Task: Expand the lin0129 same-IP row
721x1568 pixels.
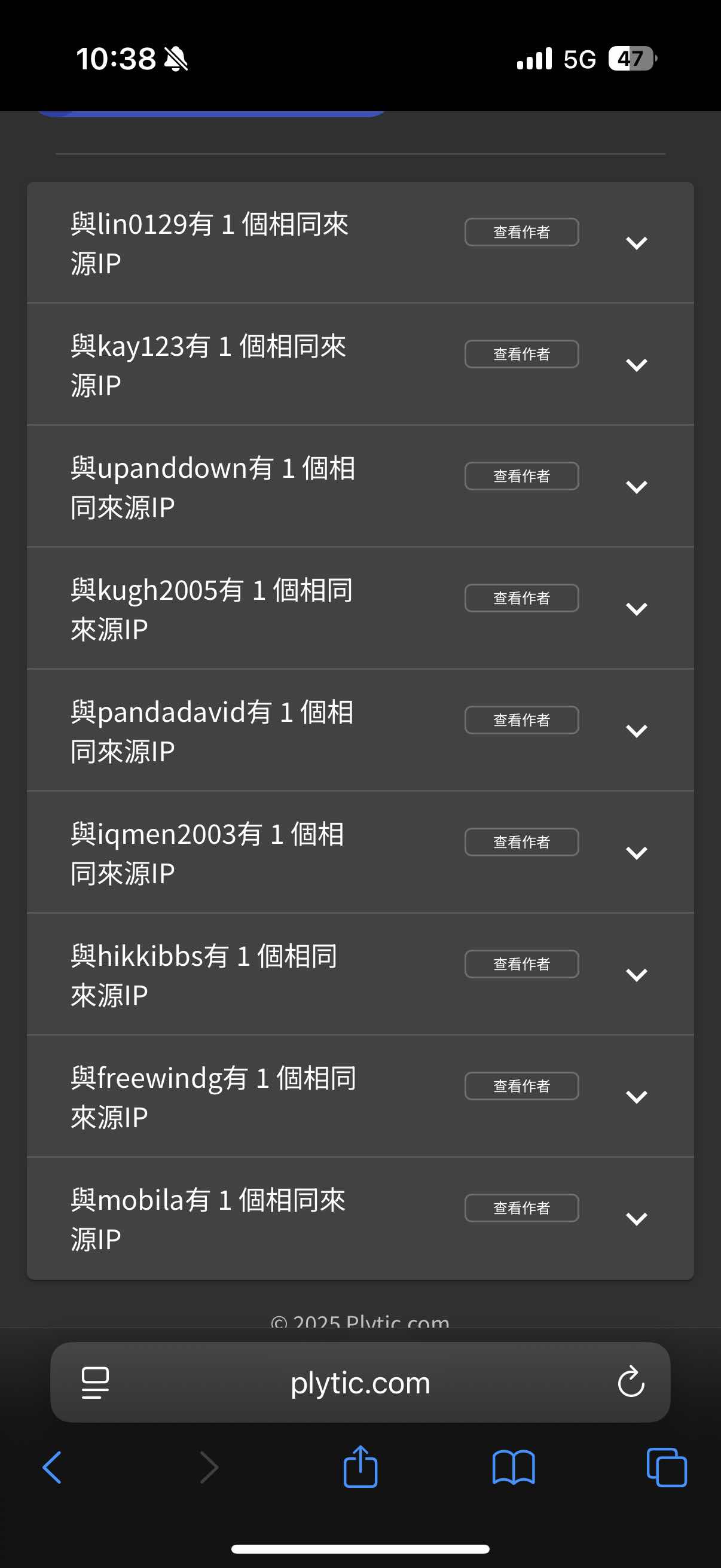Action: click(x=636, y=243)
